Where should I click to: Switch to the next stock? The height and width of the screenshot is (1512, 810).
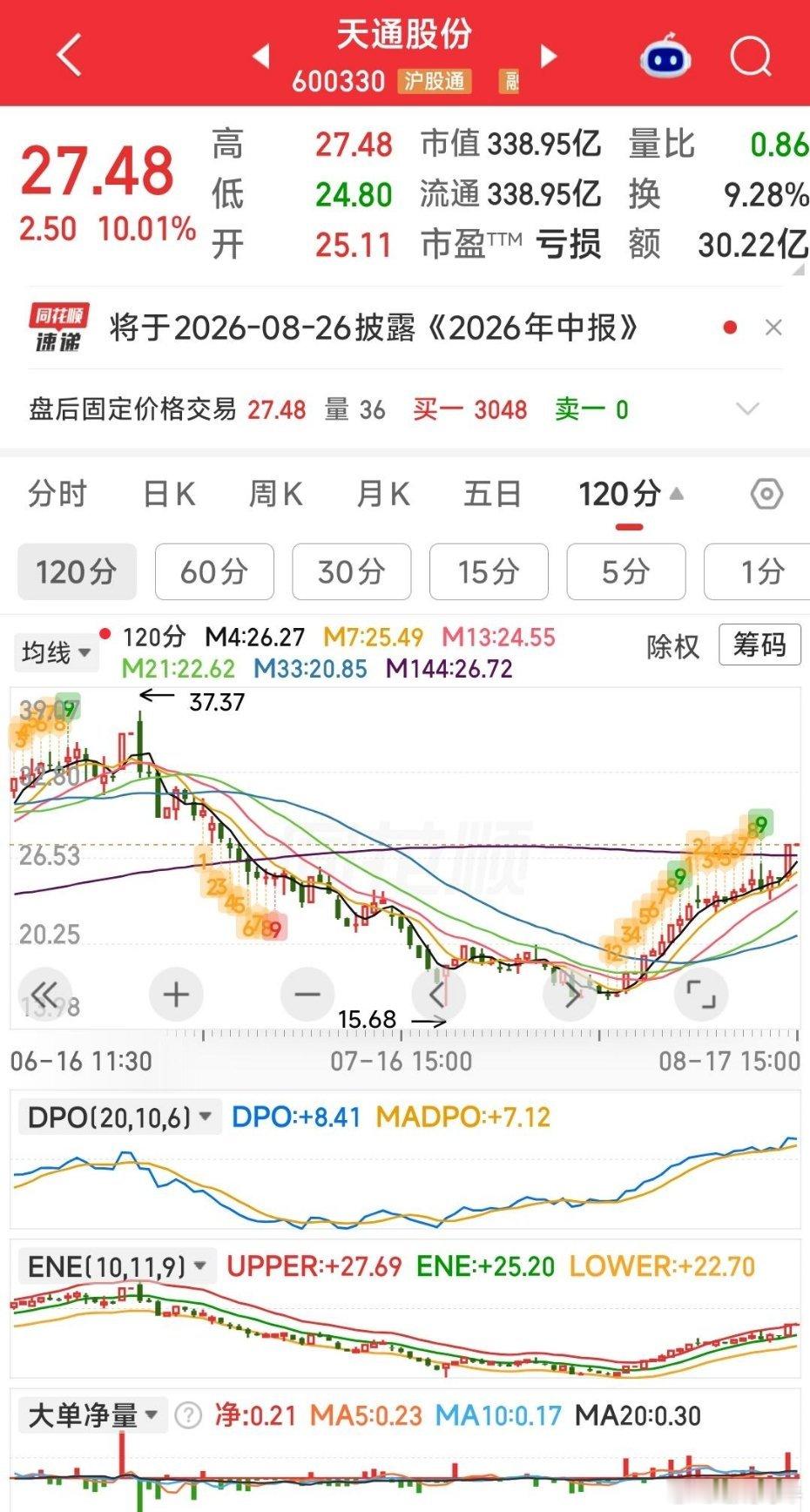(549, 57)
